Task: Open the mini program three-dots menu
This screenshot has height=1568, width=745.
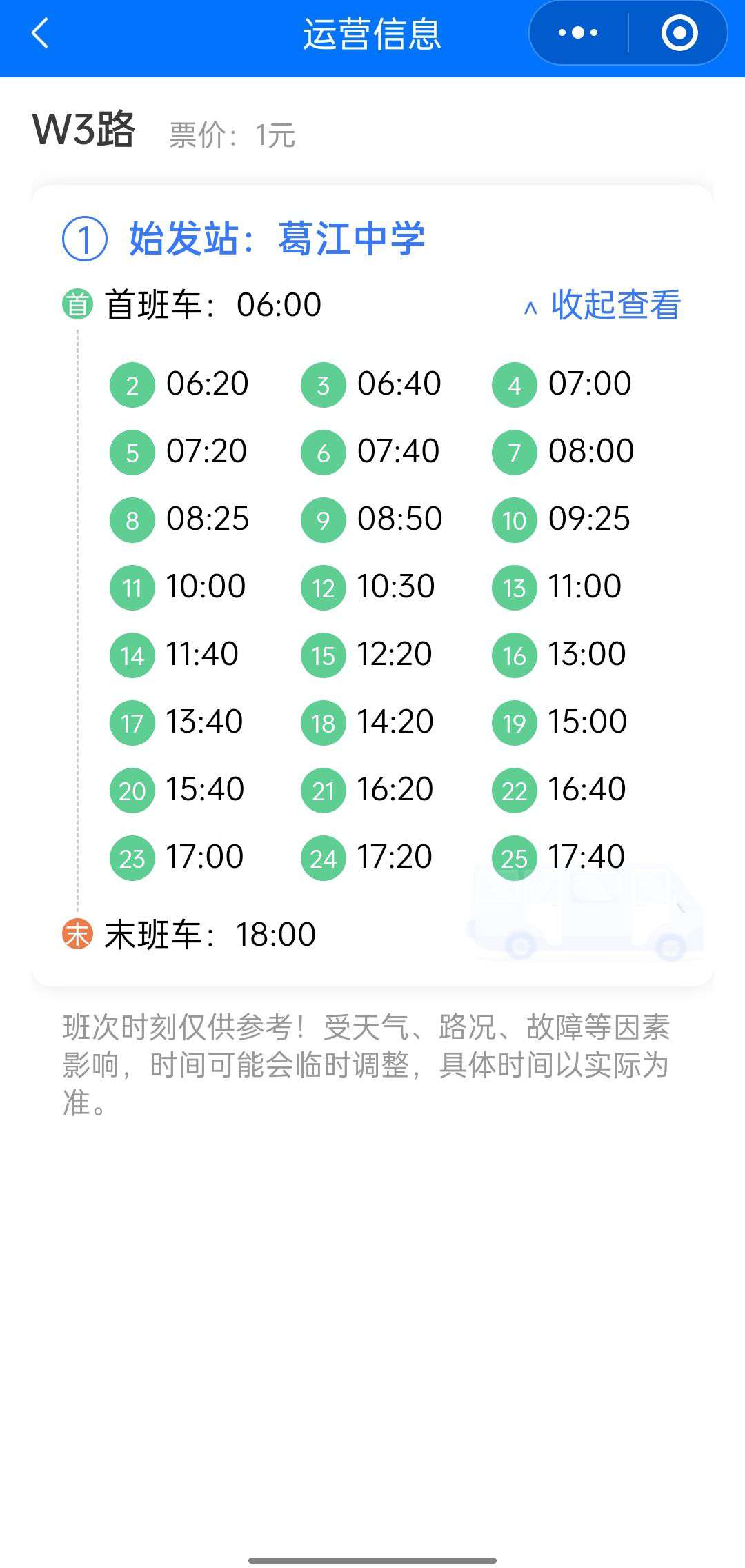Action: (x=578, y=33)
